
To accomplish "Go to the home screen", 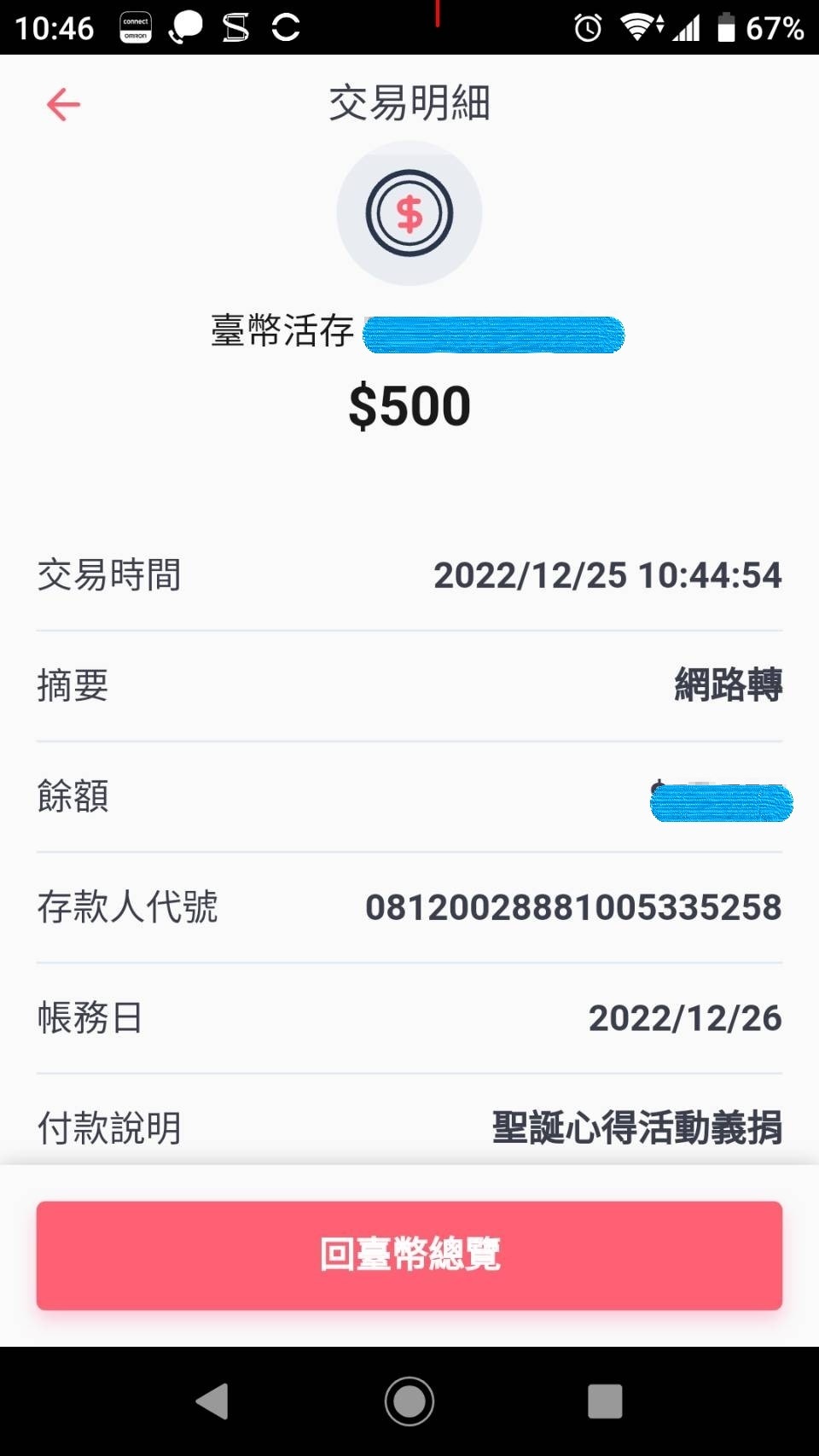I will pyautogui.click(x=409, y=1401).
